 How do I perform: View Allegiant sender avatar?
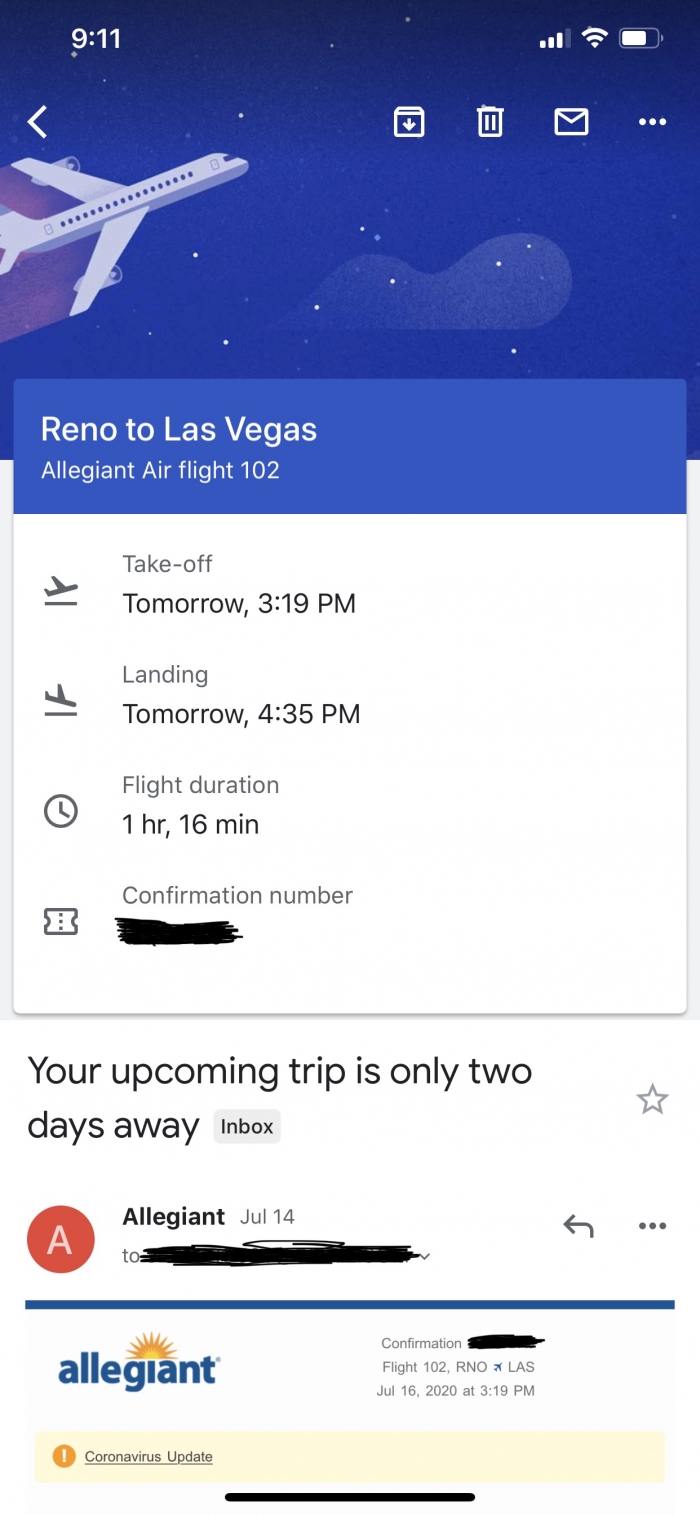point(60,1239)
